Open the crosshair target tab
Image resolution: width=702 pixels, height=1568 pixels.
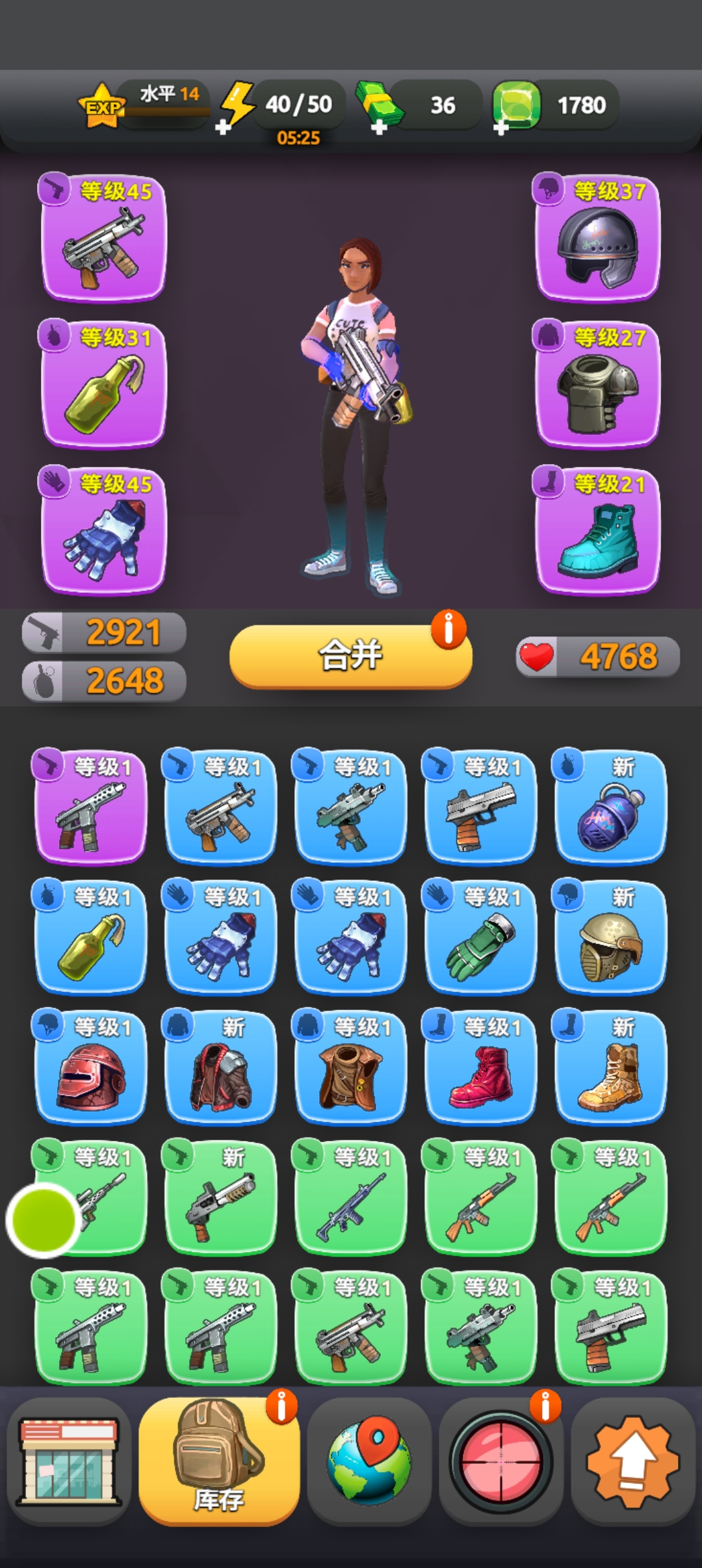coord(500,1461)
